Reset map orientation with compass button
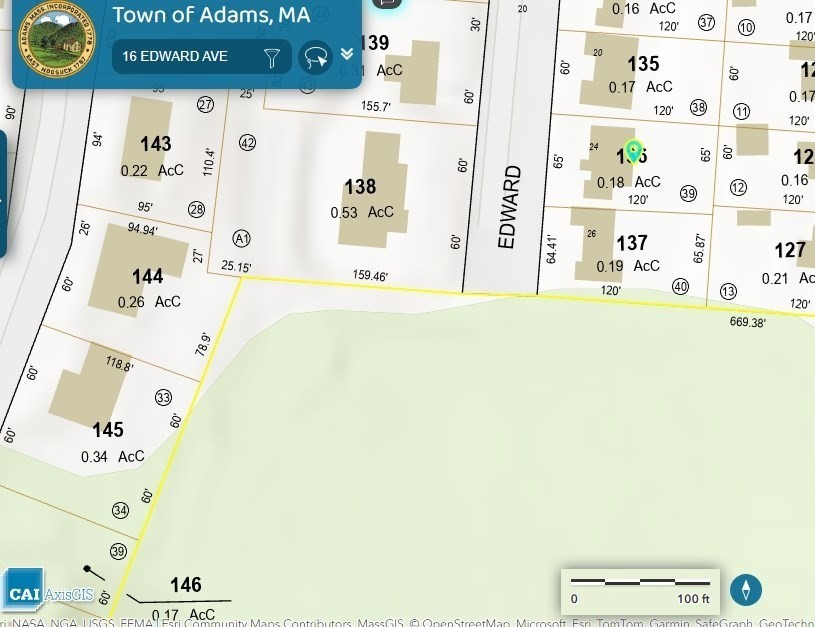815x627 pixels. [746, 590]
